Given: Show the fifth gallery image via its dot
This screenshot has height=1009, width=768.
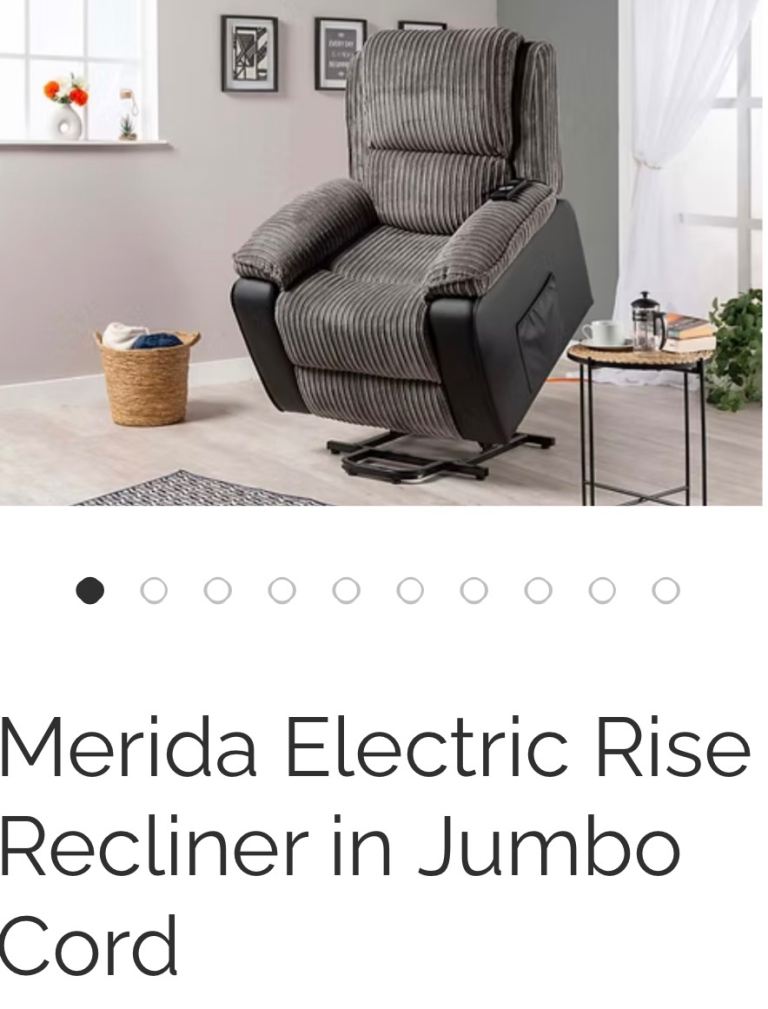Looking at the screenshot, I should (346, 591).
